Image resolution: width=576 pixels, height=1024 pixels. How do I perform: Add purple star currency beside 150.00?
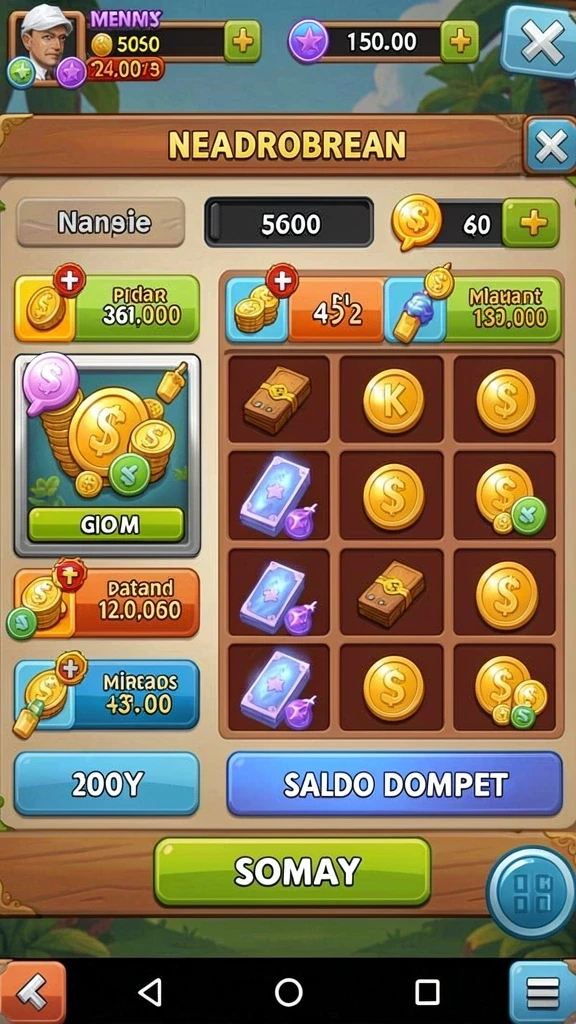click(x=460, y=42)
